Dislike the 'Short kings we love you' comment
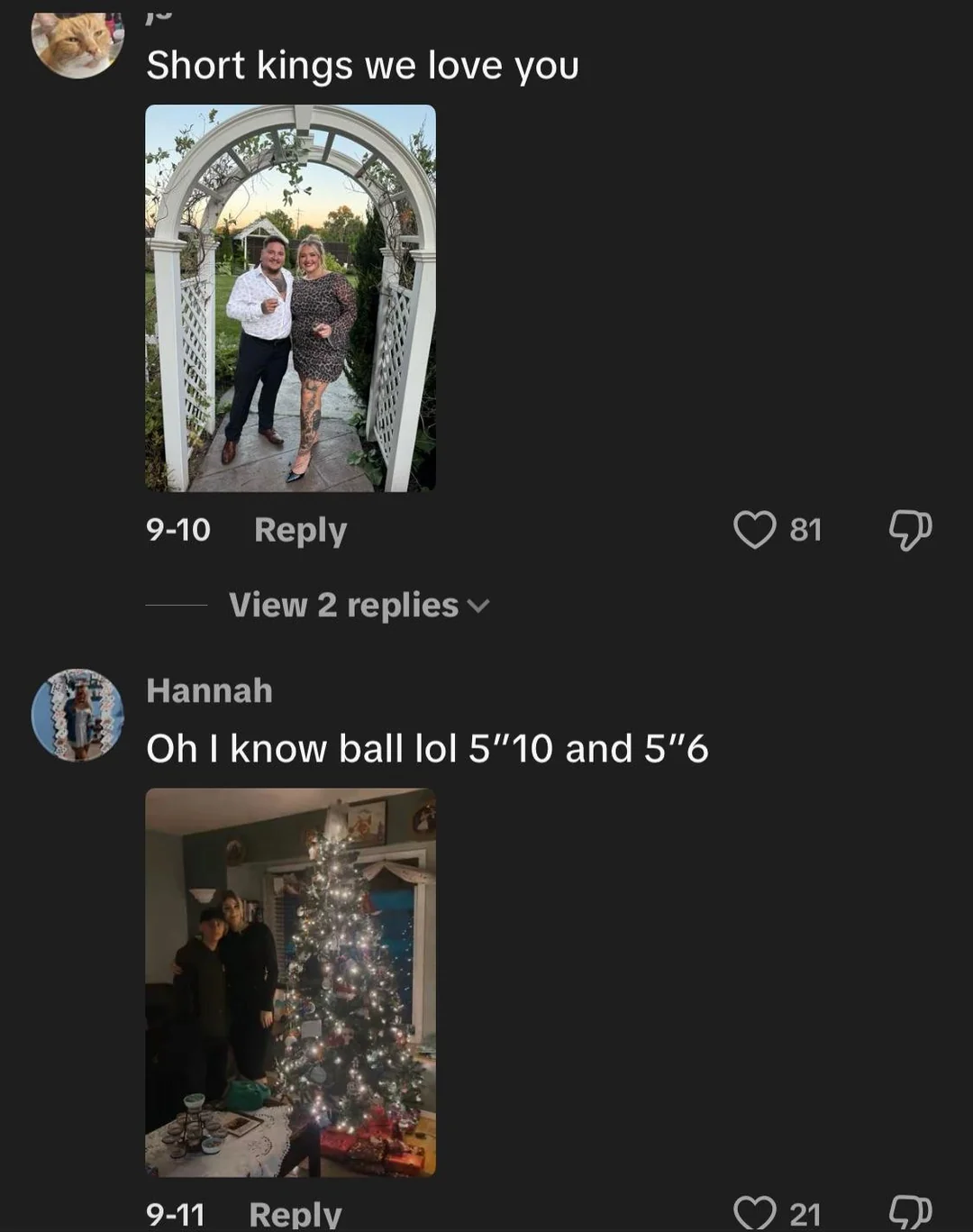 tap(910, 529)
